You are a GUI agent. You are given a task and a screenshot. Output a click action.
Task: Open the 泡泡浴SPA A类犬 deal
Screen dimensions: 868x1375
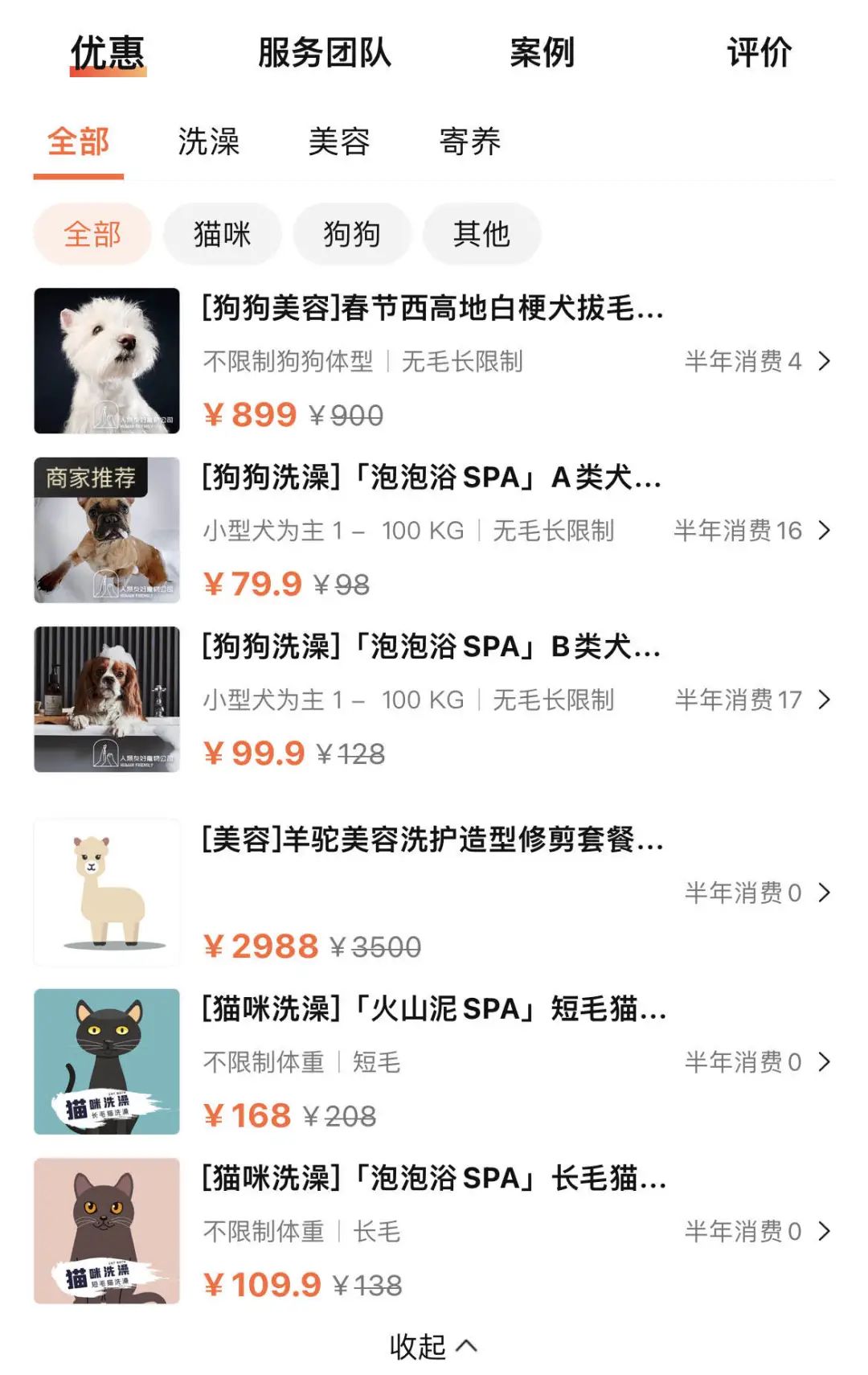point(432,478)
